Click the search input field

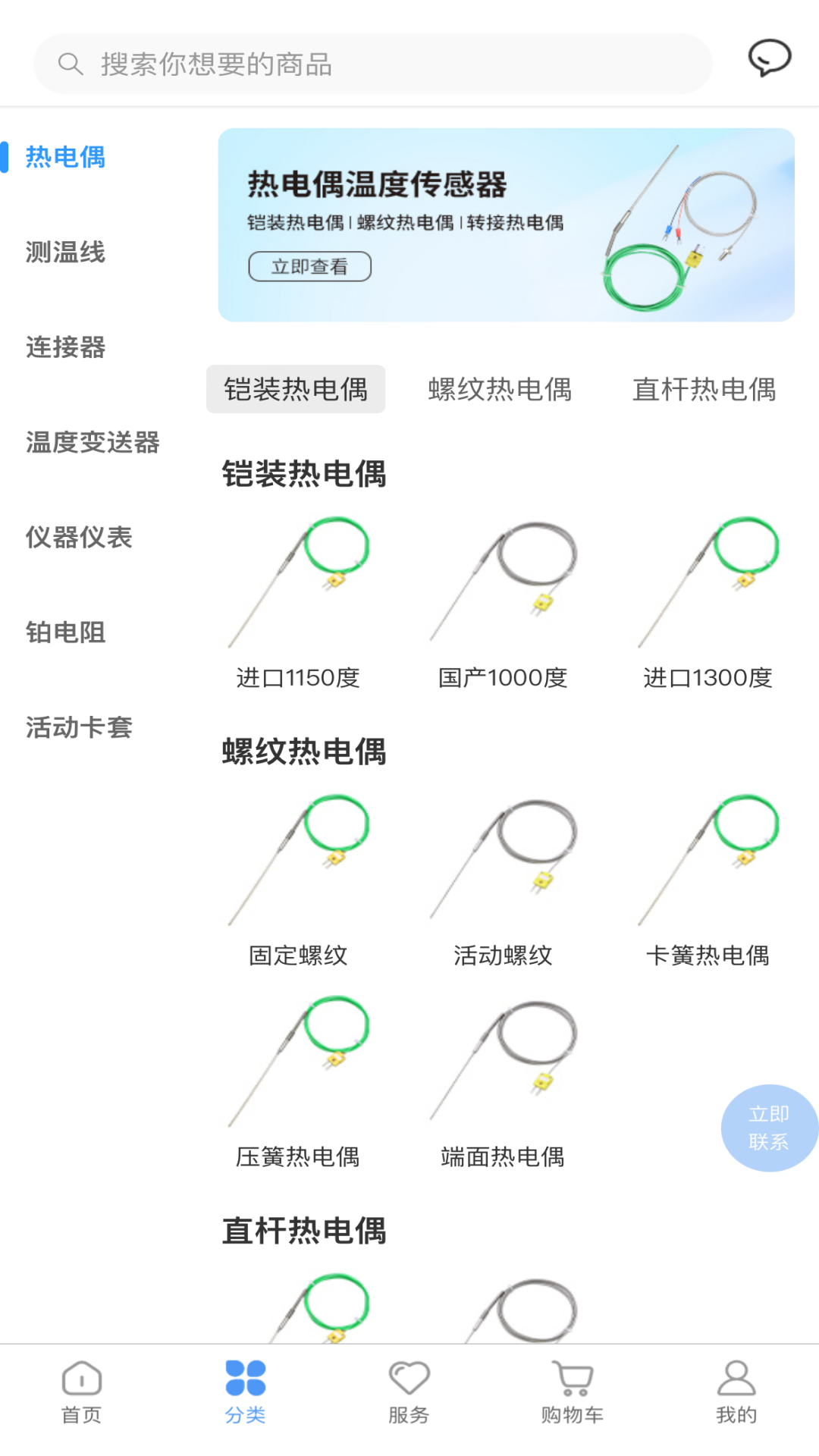pyautogui.click(x=372, y=64)
